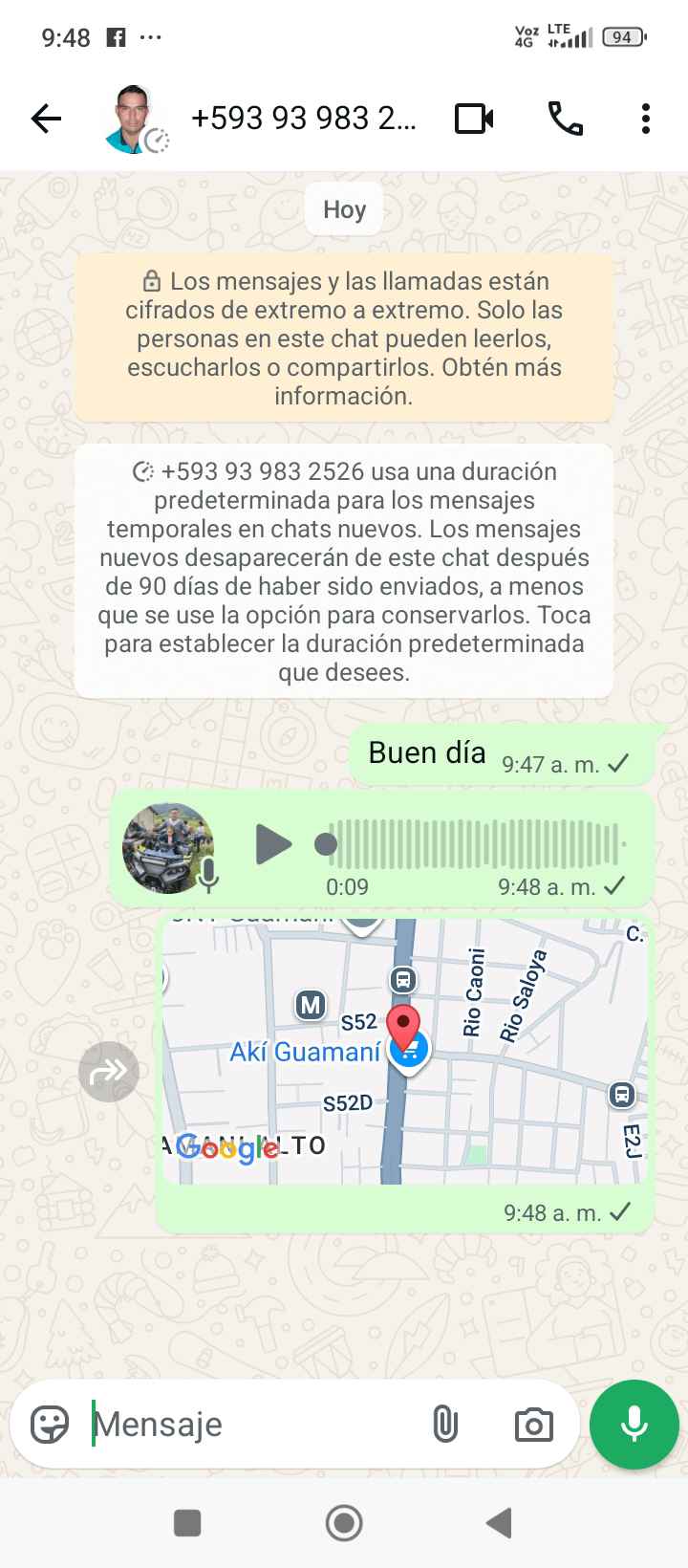Open the overflow menu
The height and width of the screenshot is (1568, 688).
(x=646, y=119)
